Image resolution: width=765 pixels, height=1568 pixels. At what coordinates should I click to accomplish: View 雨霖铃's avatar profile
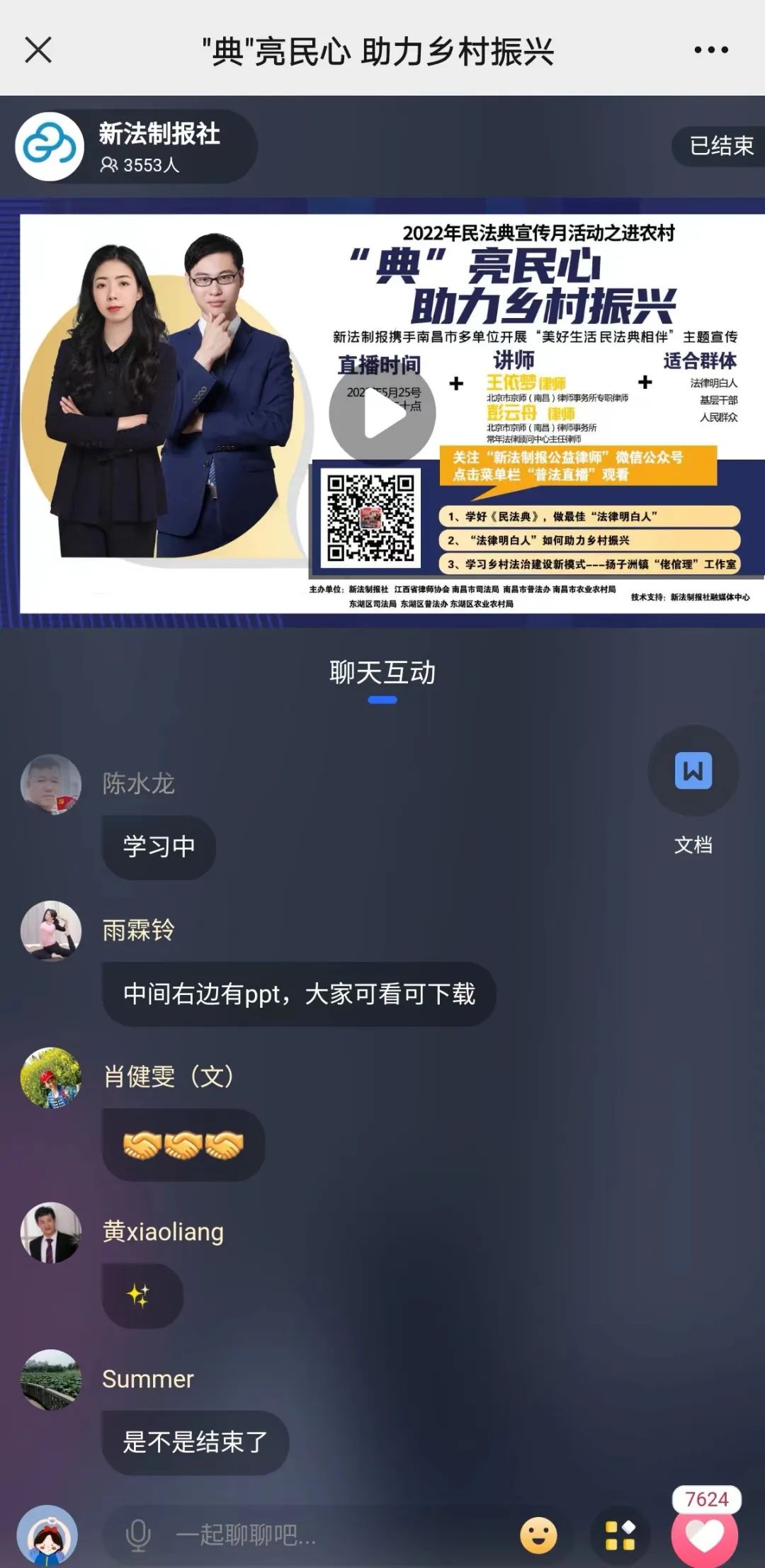point(50,931)
